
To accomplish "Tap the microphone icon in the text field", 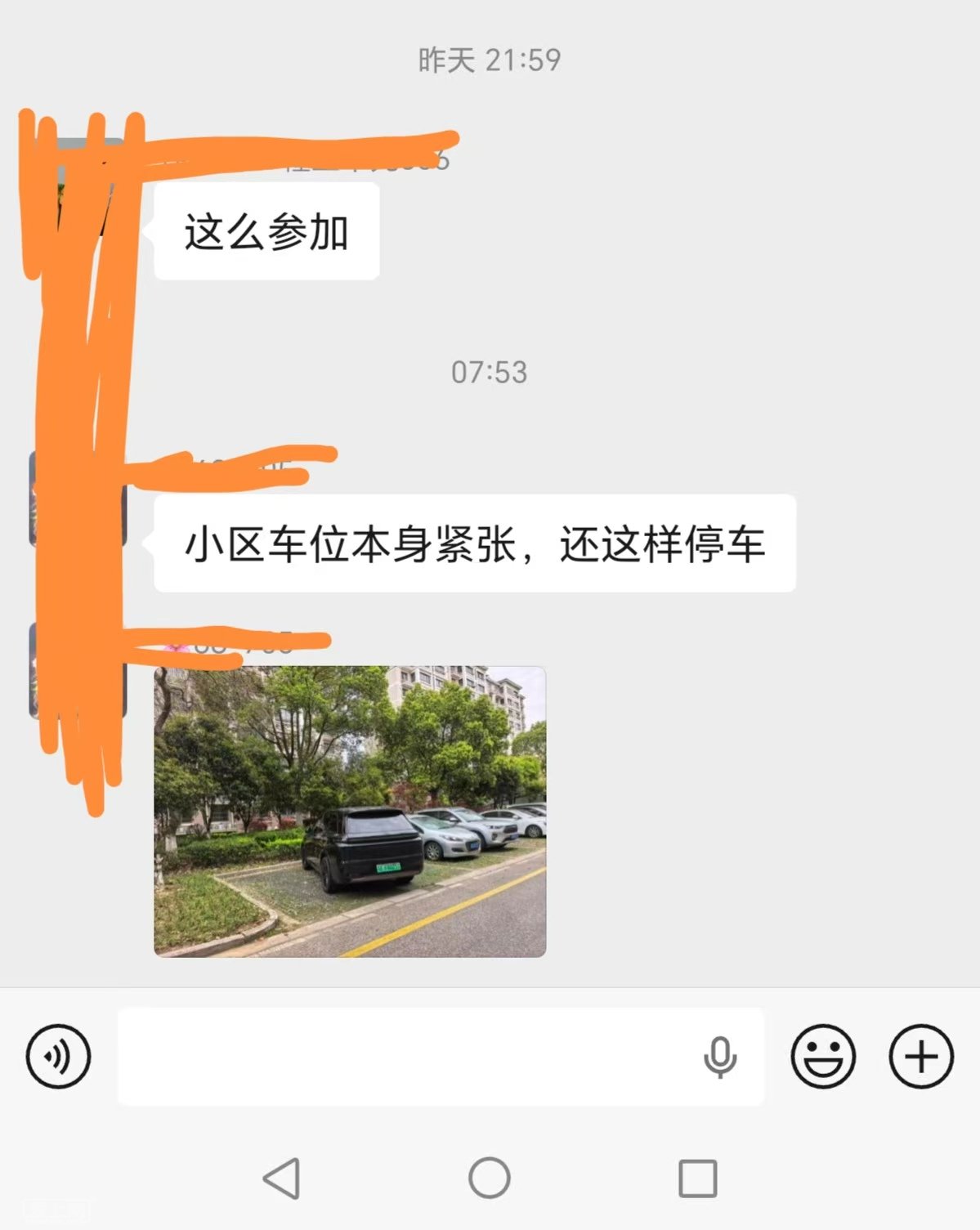I will pos(719,1057).
